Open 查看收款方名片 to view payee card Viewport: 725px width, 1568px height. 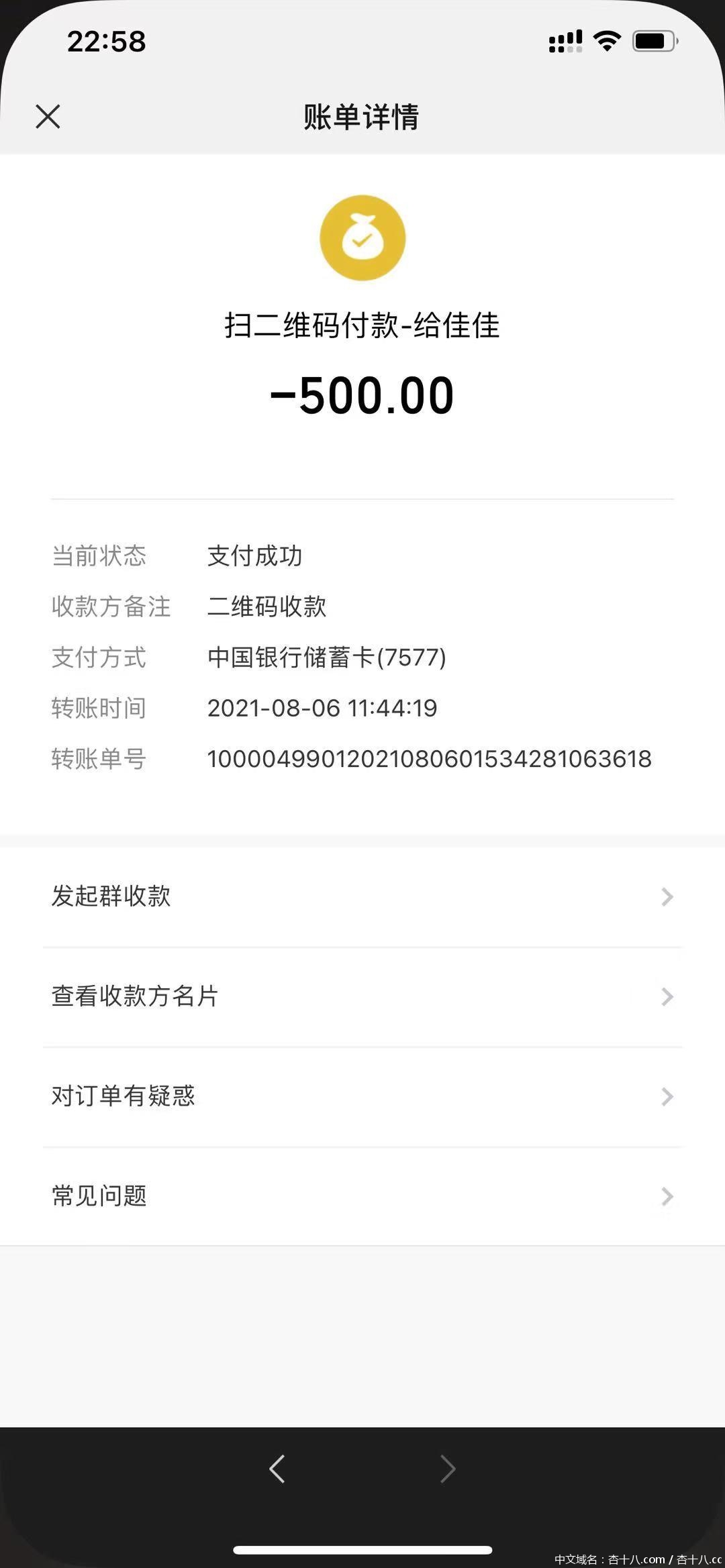tap(134, 996)
